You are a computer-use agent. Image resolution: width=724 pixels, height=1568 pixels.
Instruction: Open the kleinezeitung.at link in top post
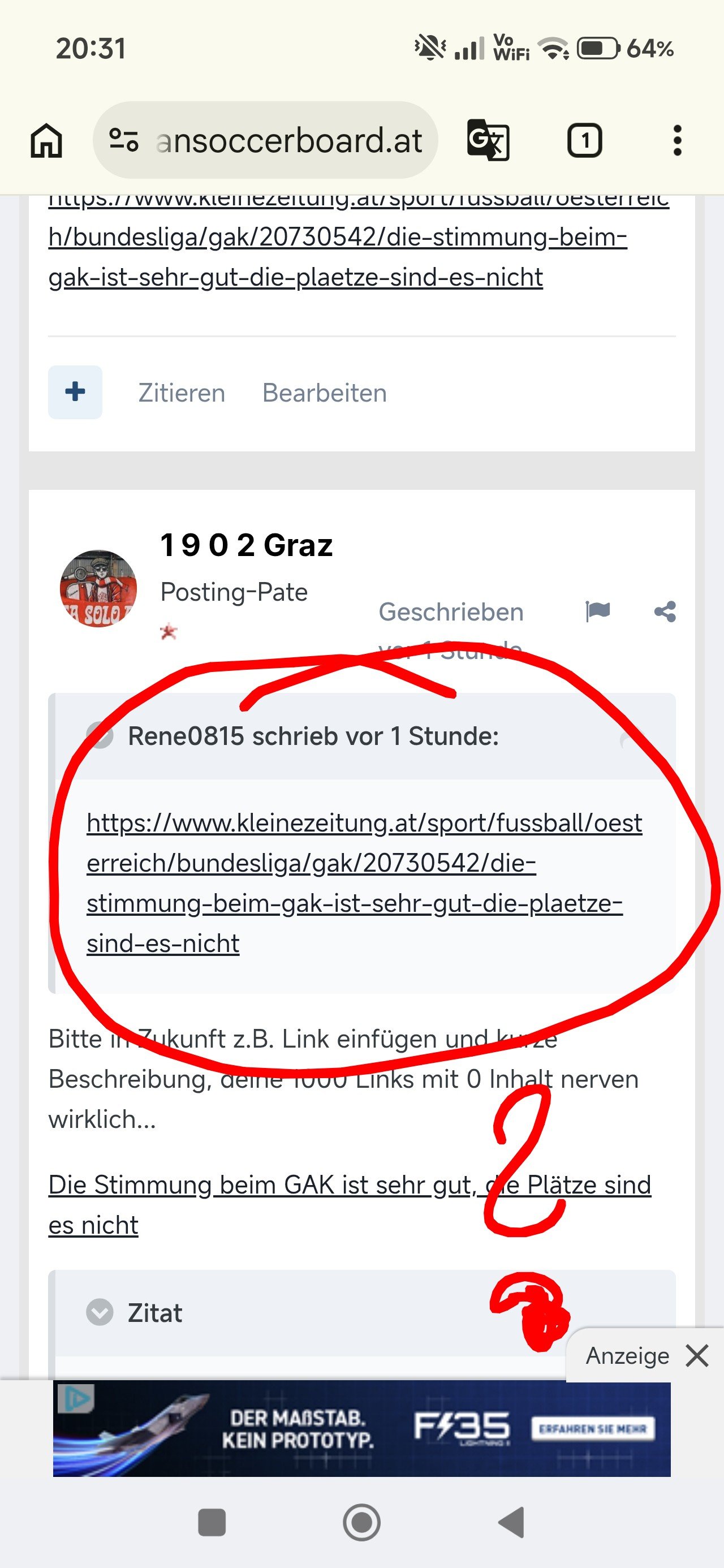tap(337, 238)
